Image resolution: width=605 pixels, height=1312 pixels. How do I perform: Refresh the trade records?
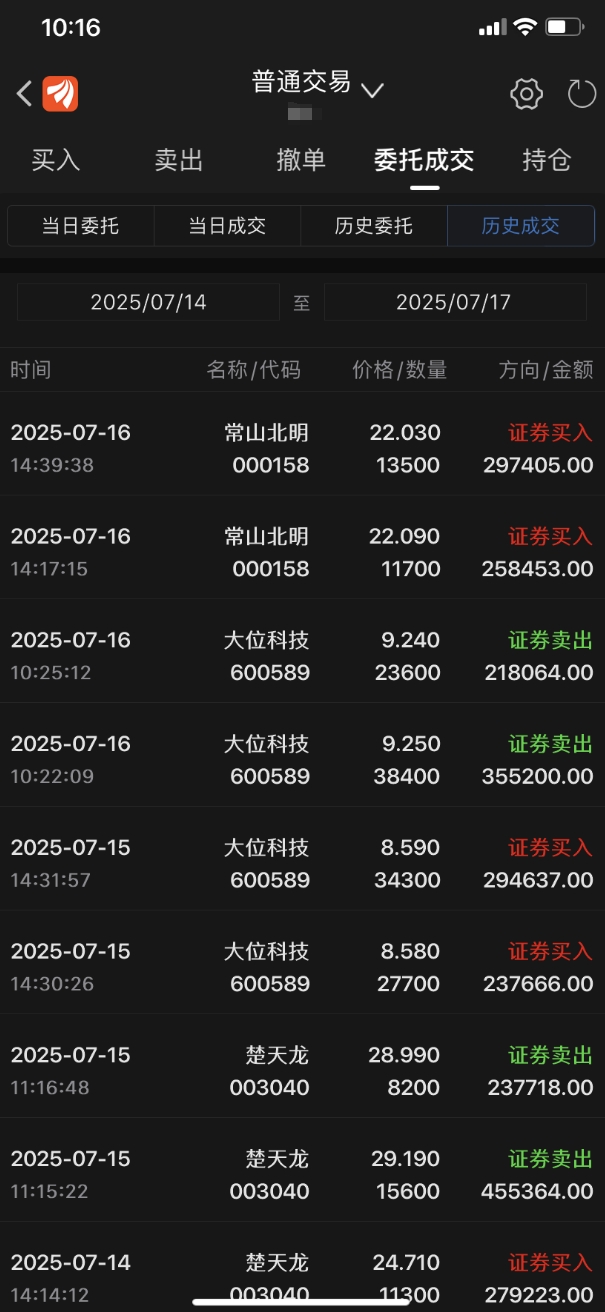click(581, 94)
